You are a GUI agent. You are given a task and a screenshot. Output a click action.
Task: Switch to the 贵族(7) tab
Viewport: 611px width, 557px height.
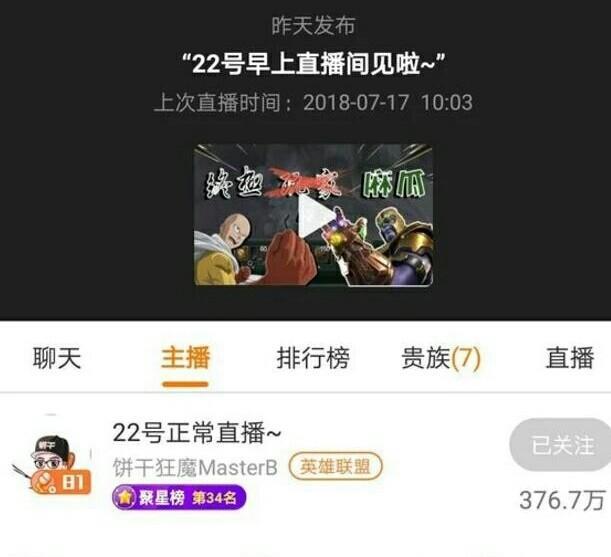click(441, 359)
